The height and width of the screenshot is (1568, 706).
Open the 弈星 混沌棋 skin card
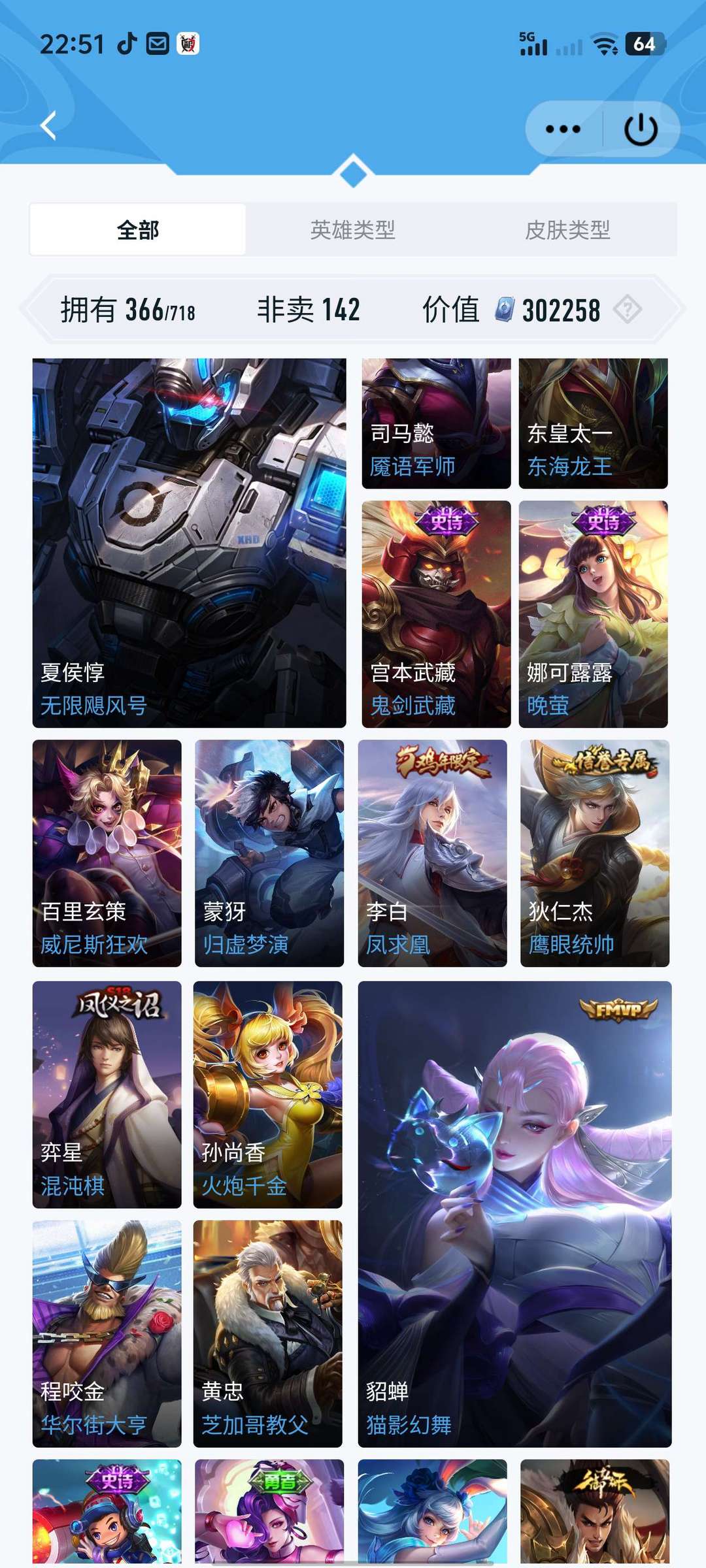pyautogui.click(x=107, y=1095)
